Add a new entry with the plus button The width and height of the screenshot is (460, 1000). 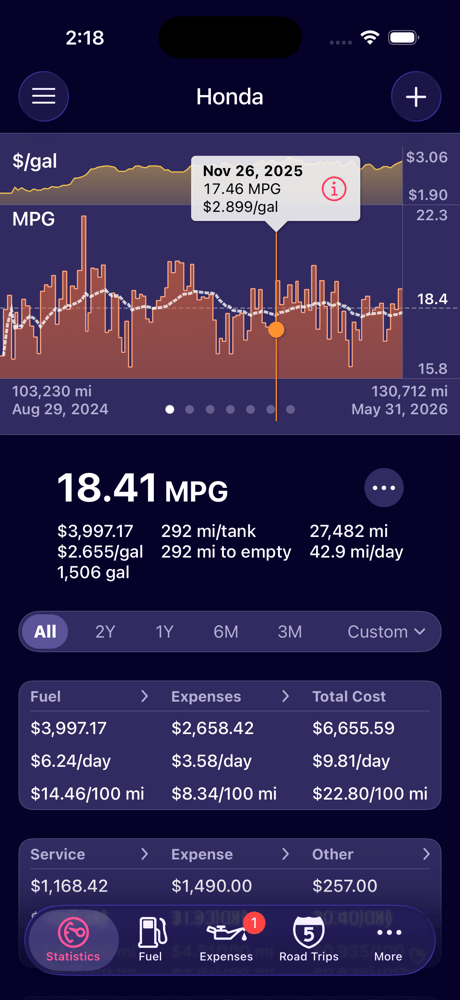pos(416,97)
